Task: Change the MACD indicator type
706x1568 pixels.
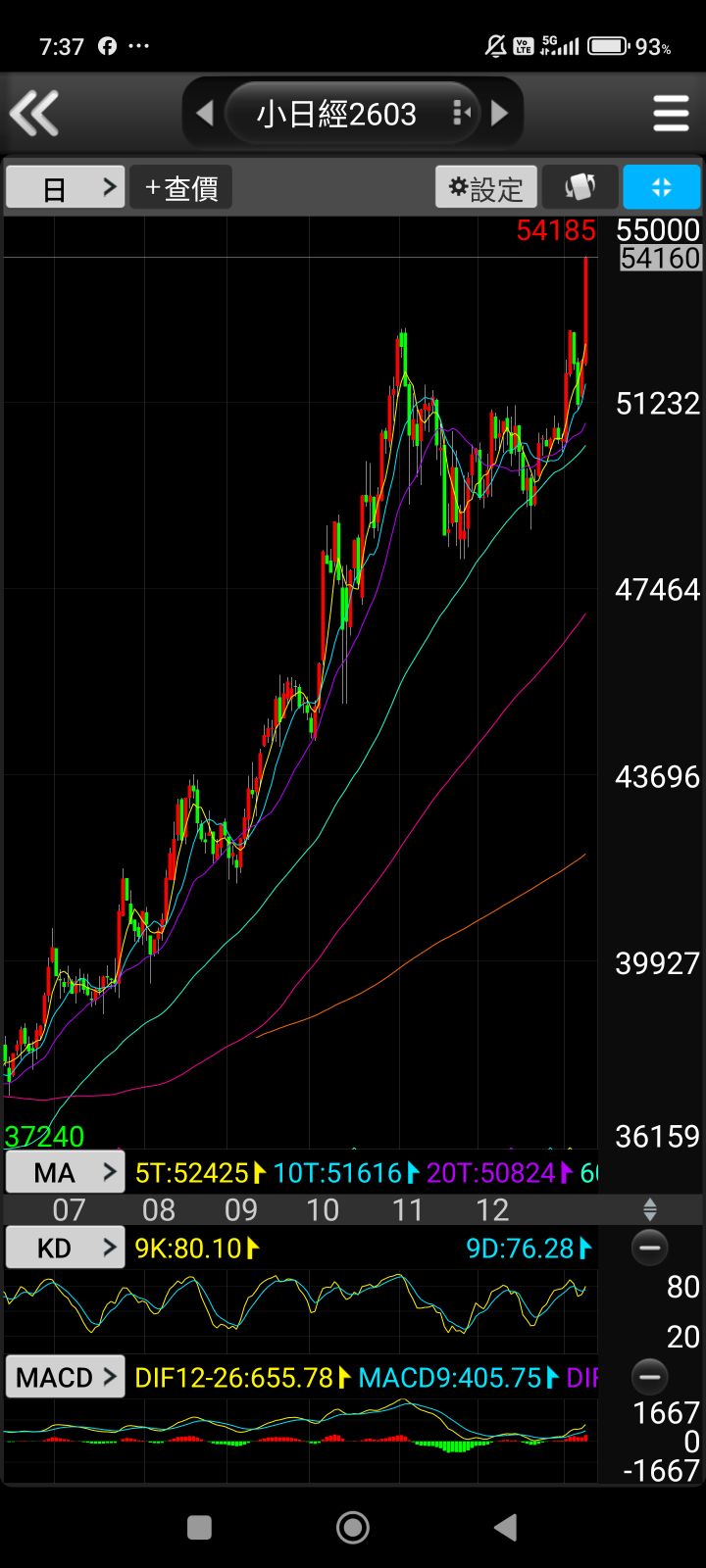Action: [66, 1377]
